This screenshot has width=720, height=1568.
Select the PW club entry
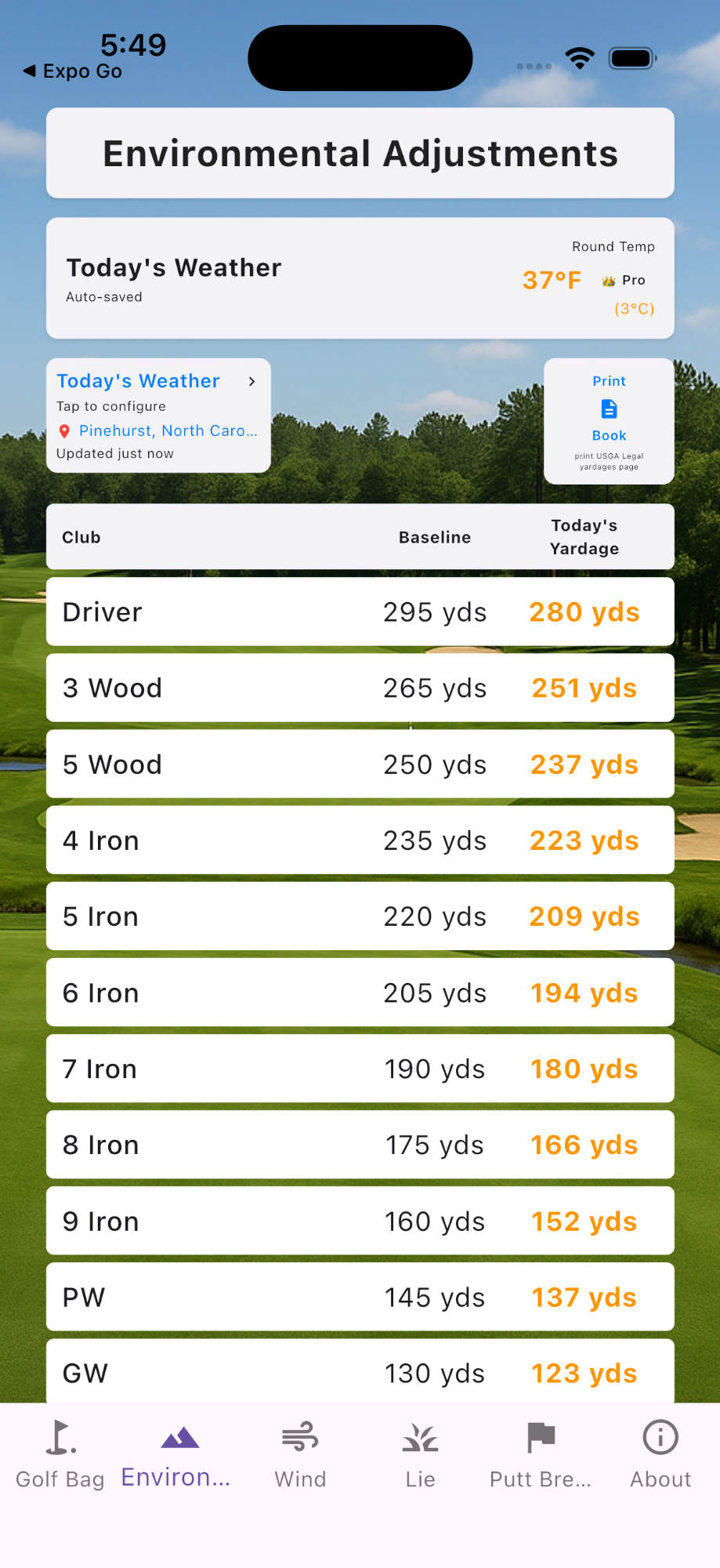pyautogui.click(x=360, y=1298)
